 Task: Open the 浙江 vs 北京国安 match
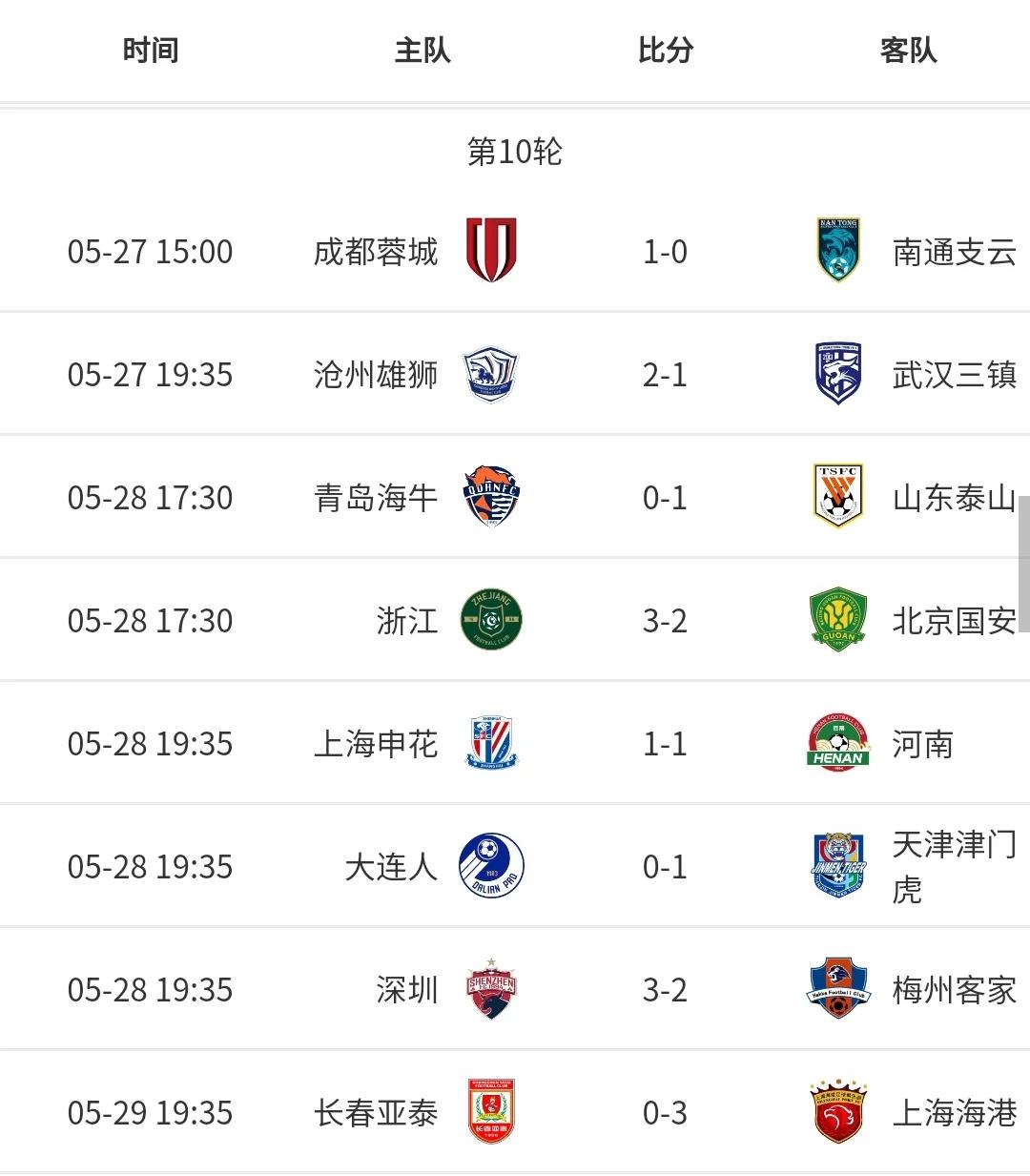pos(665,621)
